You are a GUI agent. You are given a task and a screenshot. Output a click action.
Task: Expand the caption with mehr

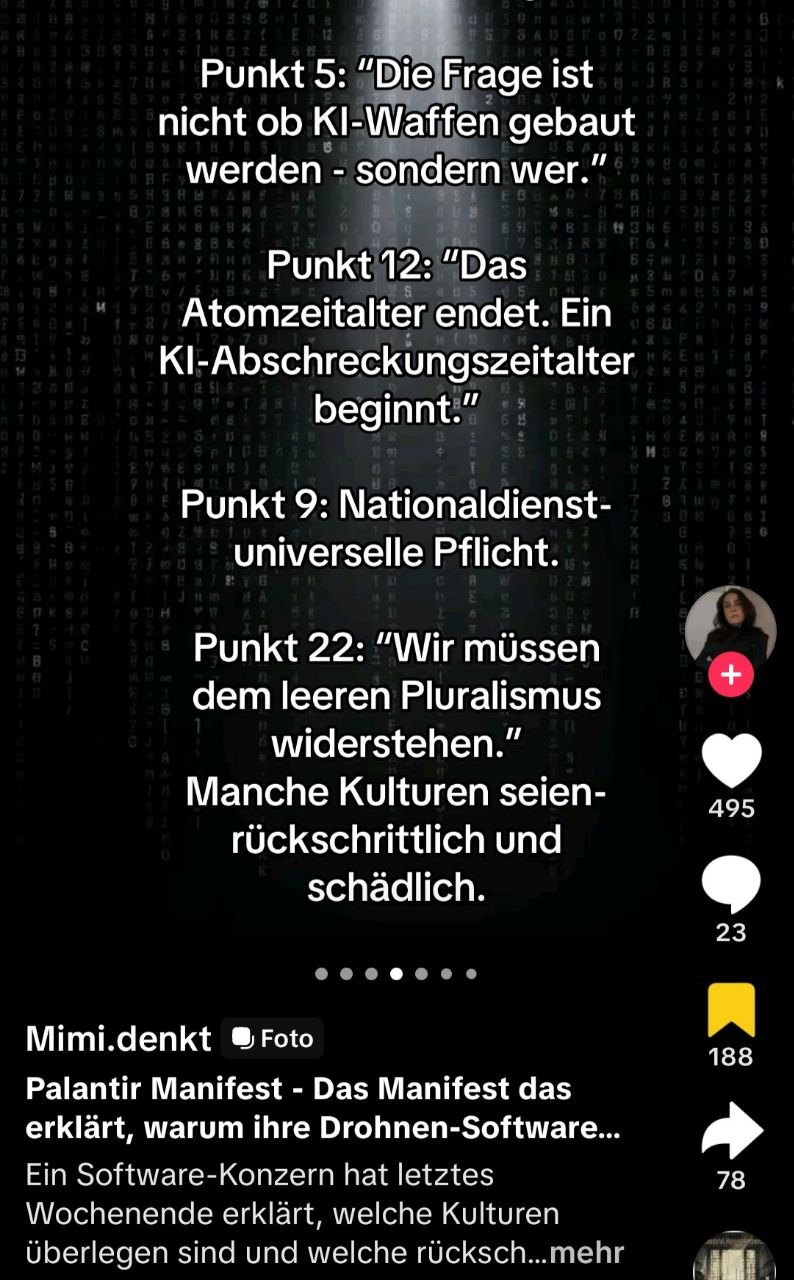coord(587,1252)
